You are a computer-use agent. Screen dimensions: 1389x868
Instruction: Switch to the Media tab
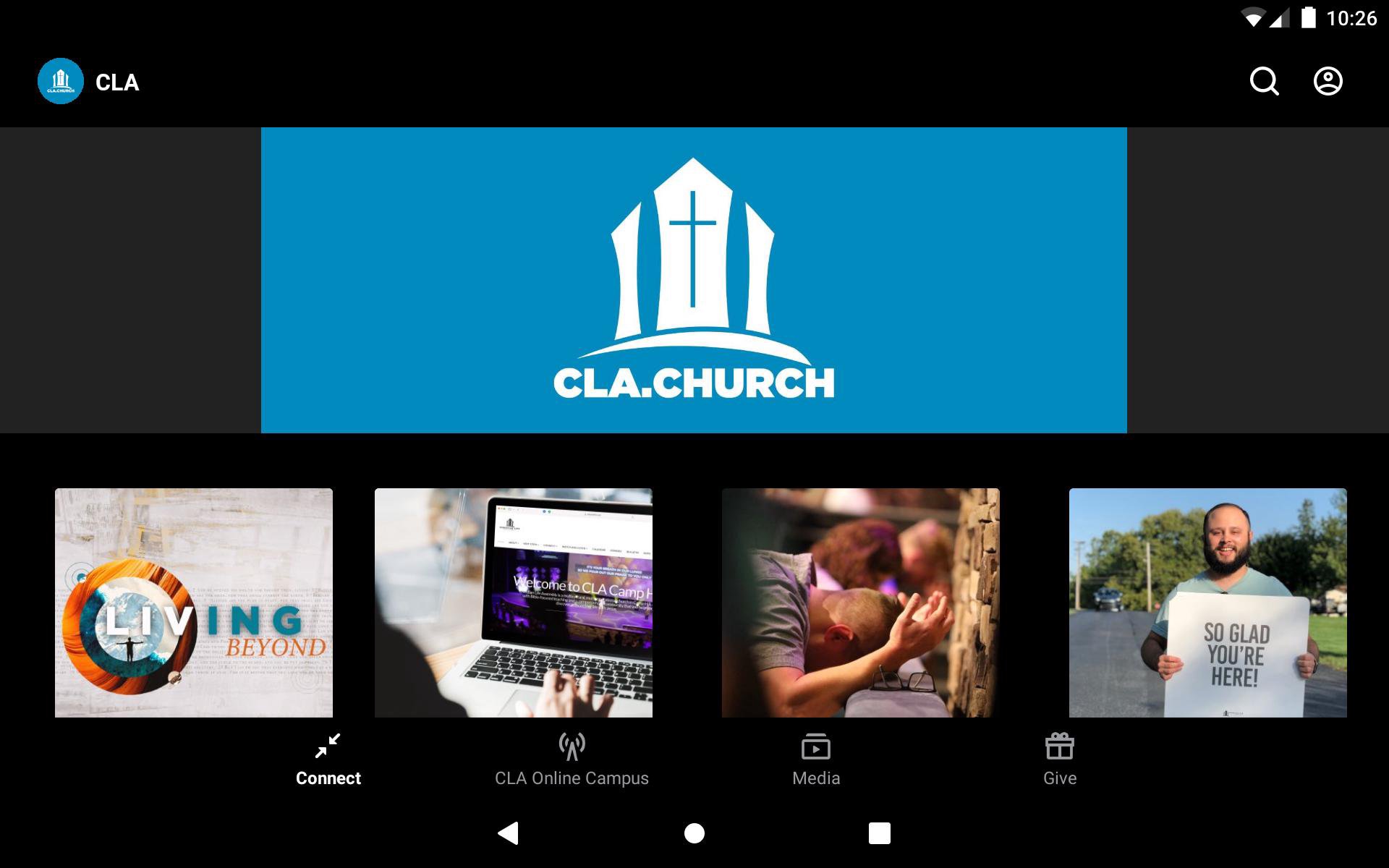coord(816,760)
